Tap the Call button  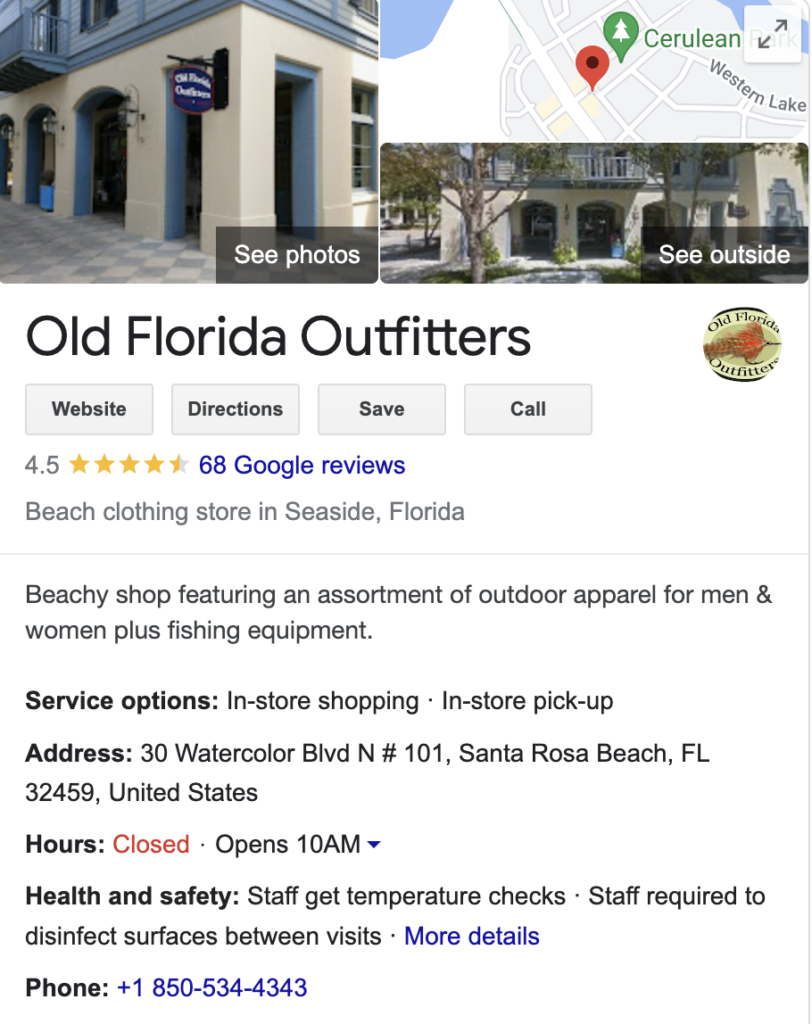528,409
